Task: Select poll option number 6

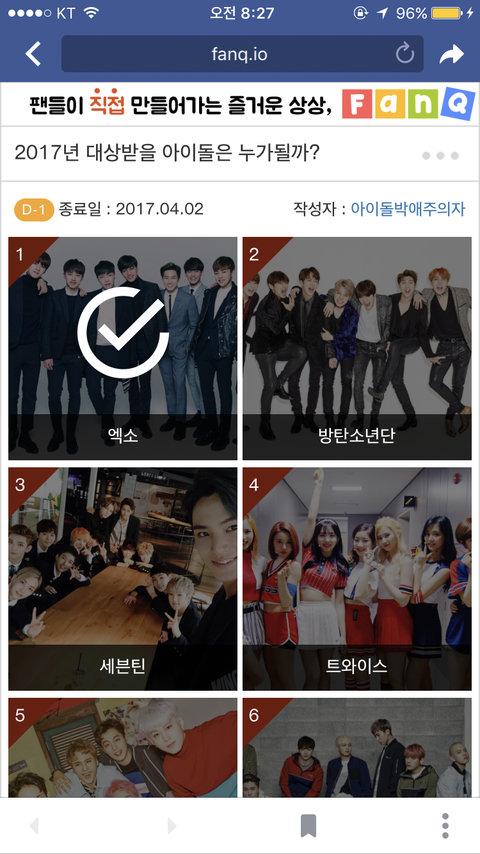Action: click(357, 748)
